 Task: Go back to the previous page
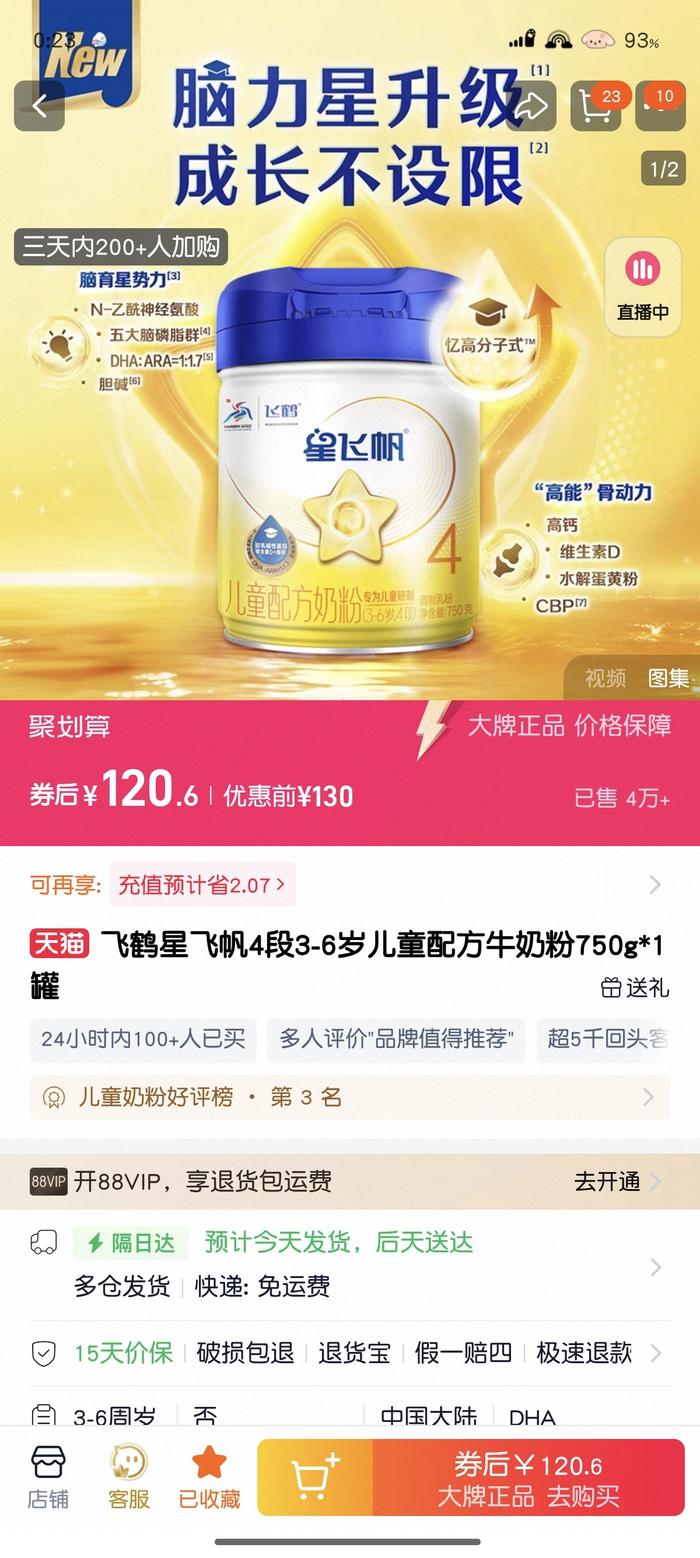click(40, 106)
